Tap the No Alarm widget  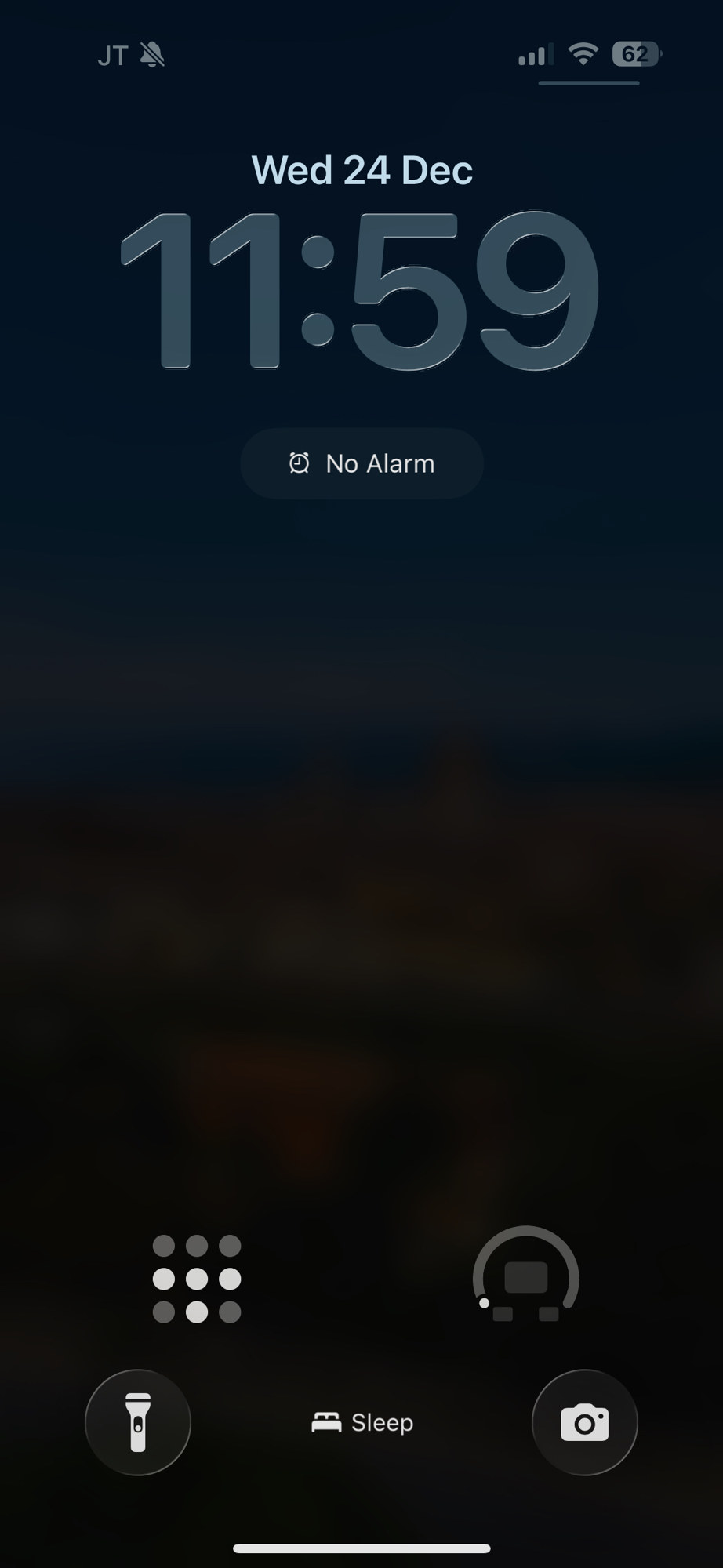click(x=361, y=463)
